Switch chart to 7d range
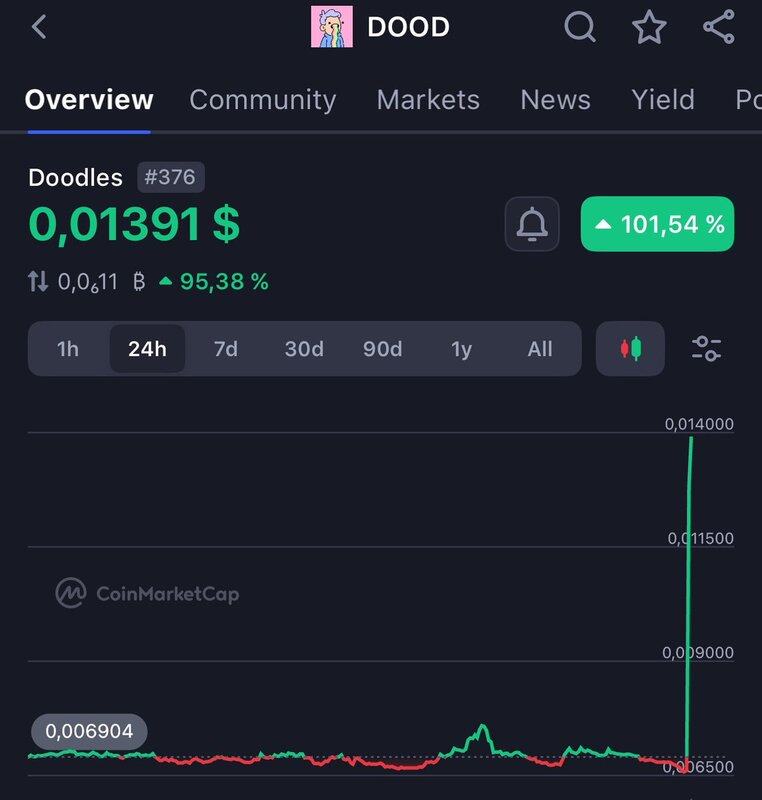The image size is (762, 800). (226, 349)
